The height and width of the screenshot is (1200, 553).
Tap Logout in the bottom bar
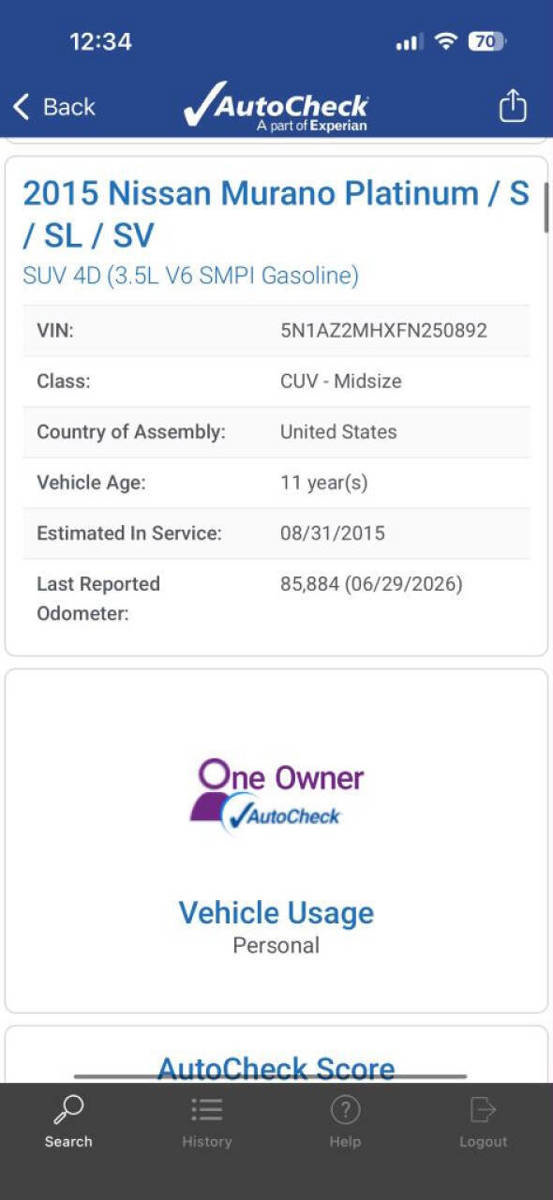(483, 1122)
